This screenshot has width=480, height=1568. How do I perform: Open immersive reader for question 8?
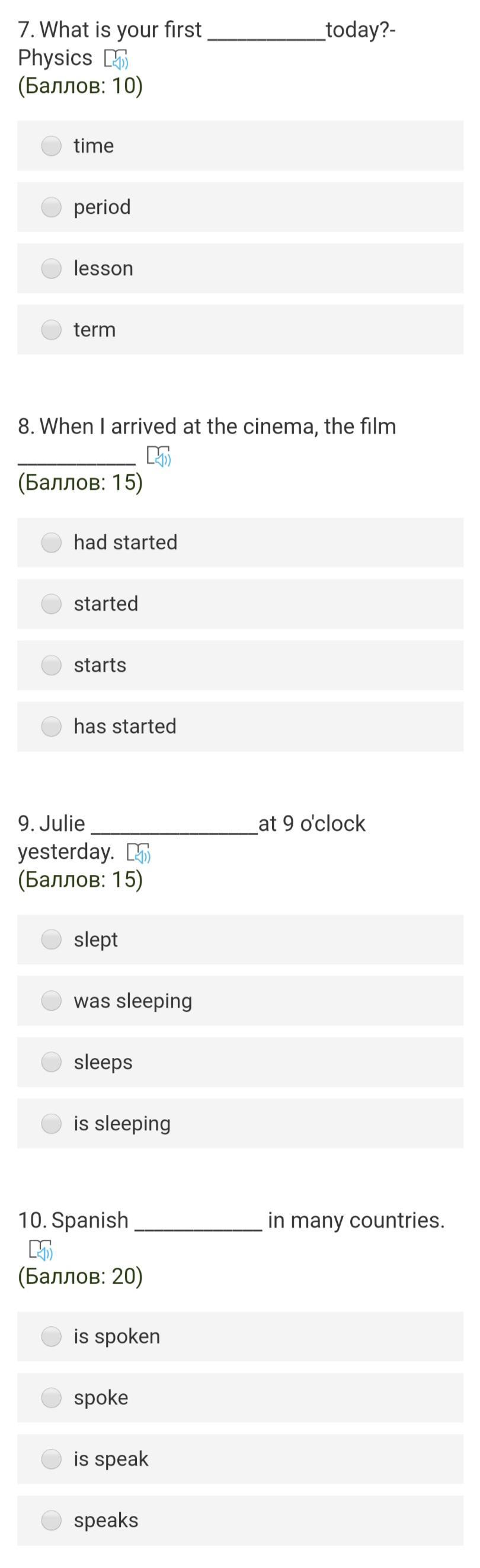click(x=159, y=457)
